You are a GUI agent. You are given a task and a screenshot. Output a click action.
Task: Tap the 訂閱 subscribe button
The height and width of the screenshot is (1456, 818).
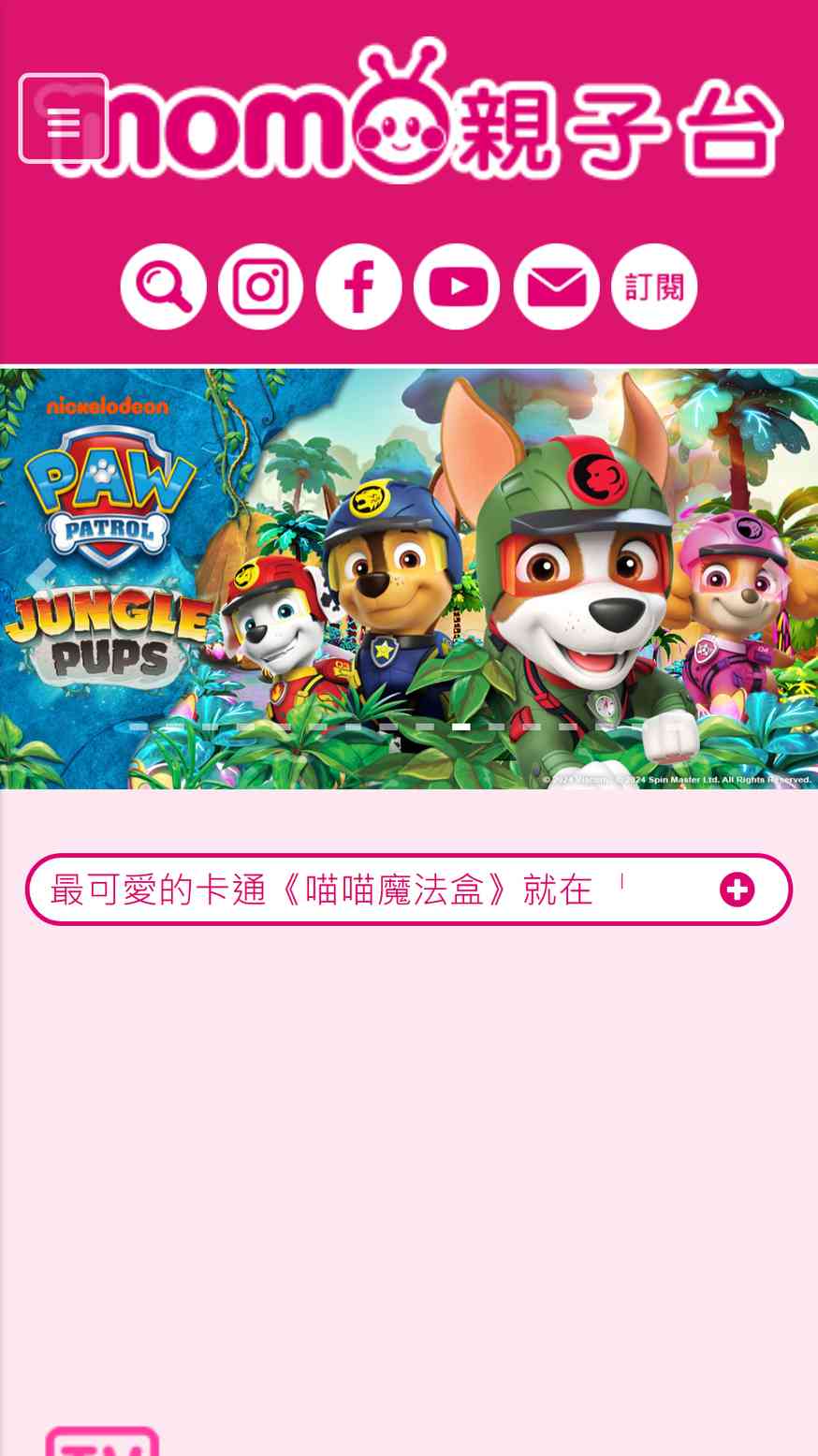pyautogui.click(x=654, y=287)
